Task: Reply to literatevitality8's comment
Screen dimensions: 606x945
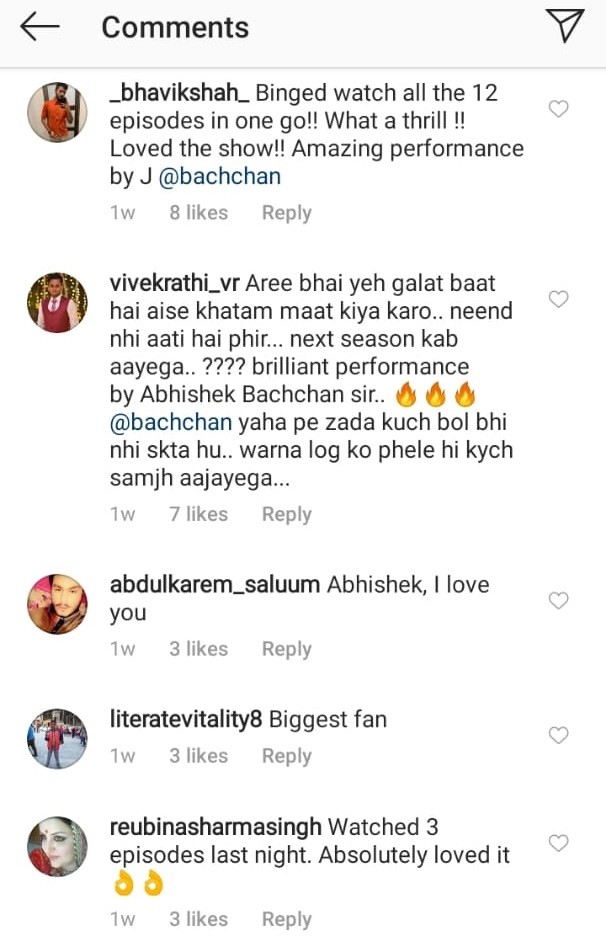Action: point(286,756)
